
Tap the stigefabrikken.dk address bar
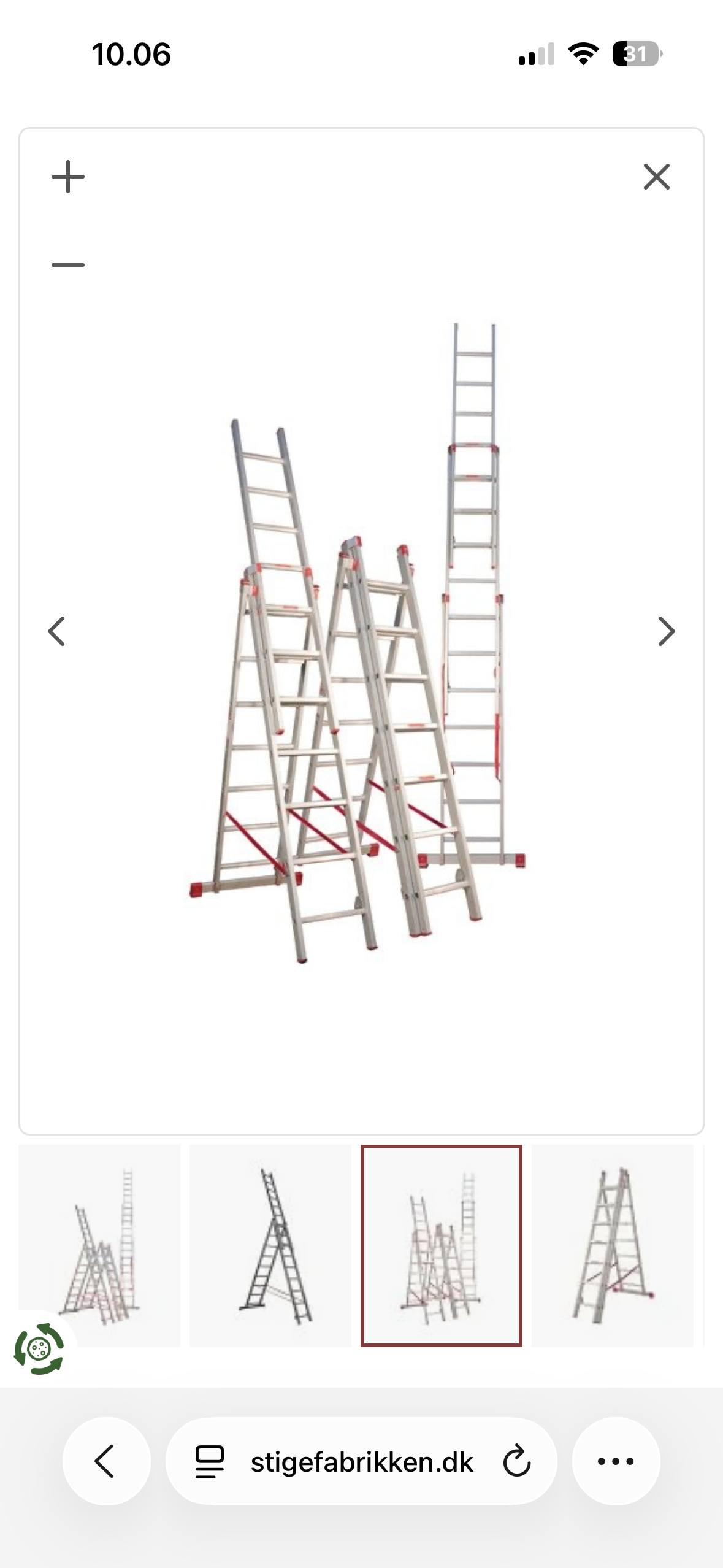pyautogui.click(x=361, y=1461)
